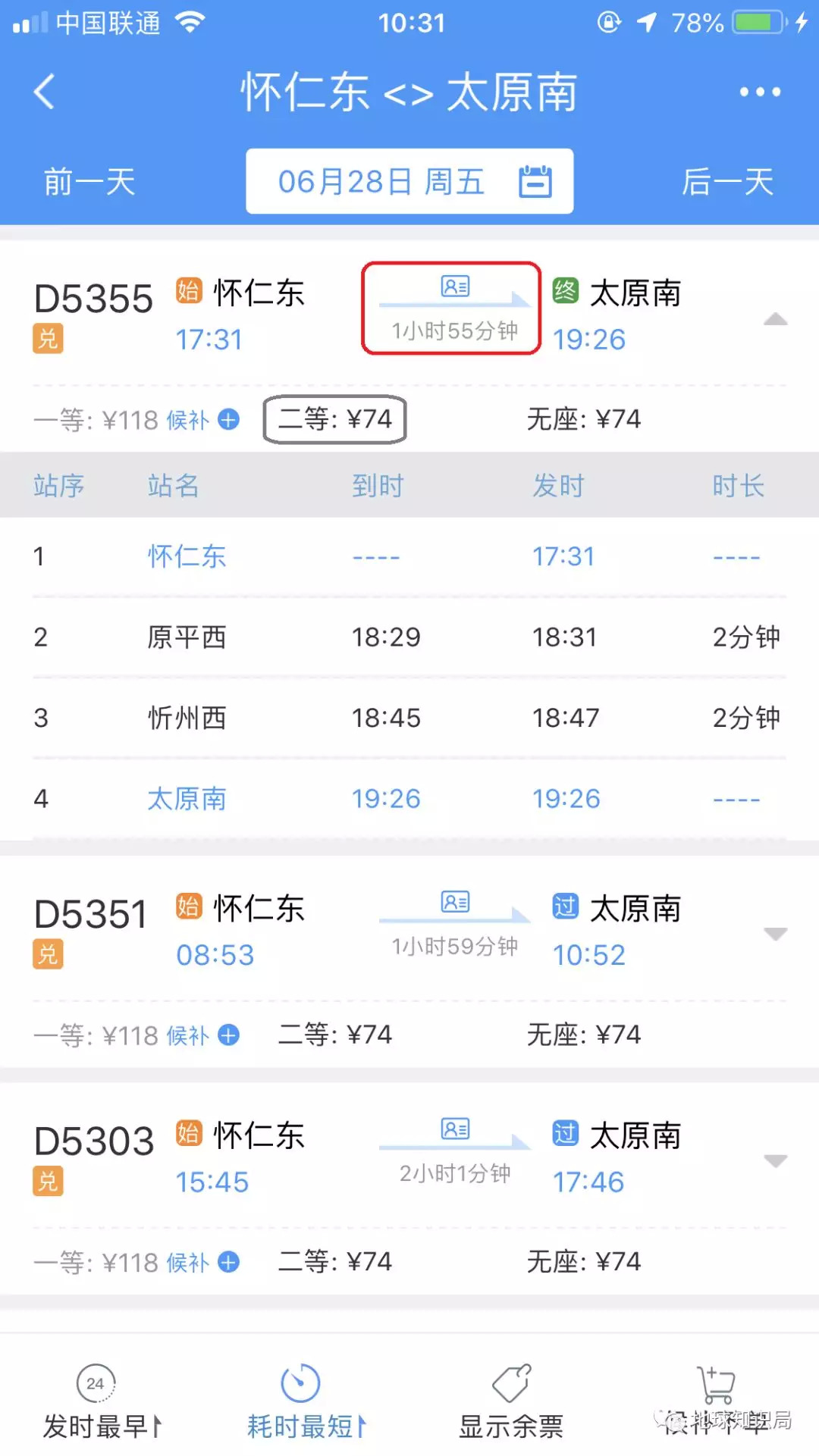
Task: Sort by earliest departure 发时最早
Action: tap(102, 1402)
